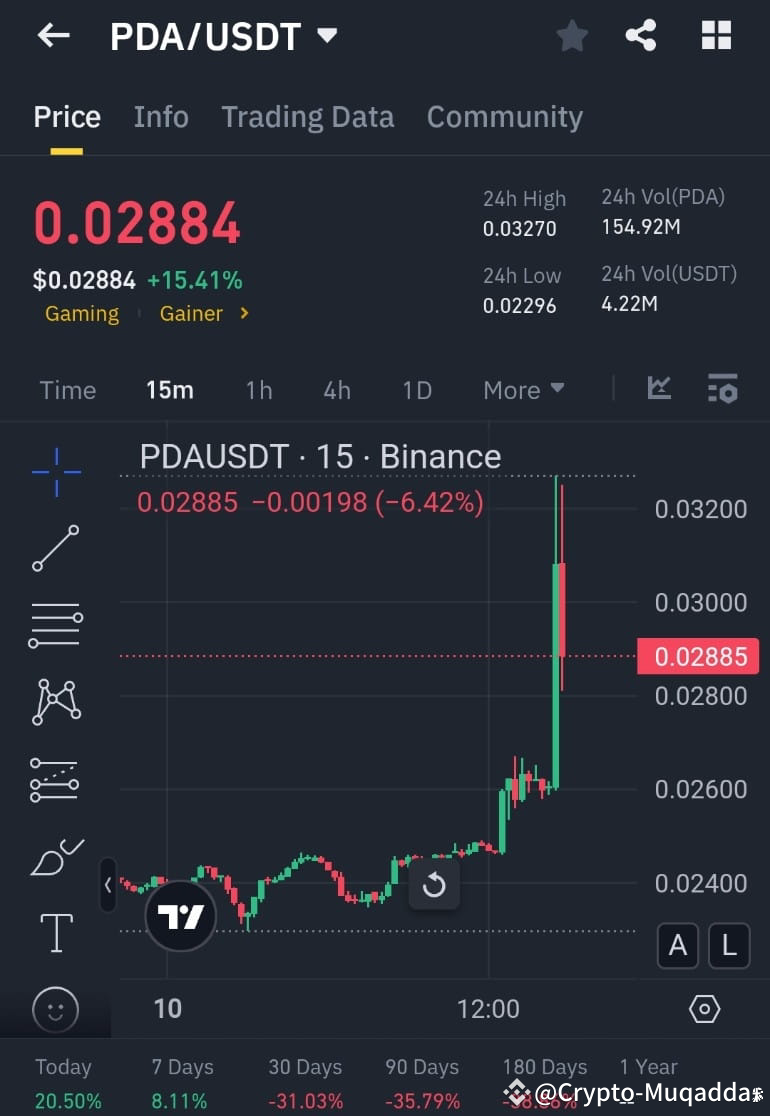Select the brush drawing tool

(x=55, y=857)
